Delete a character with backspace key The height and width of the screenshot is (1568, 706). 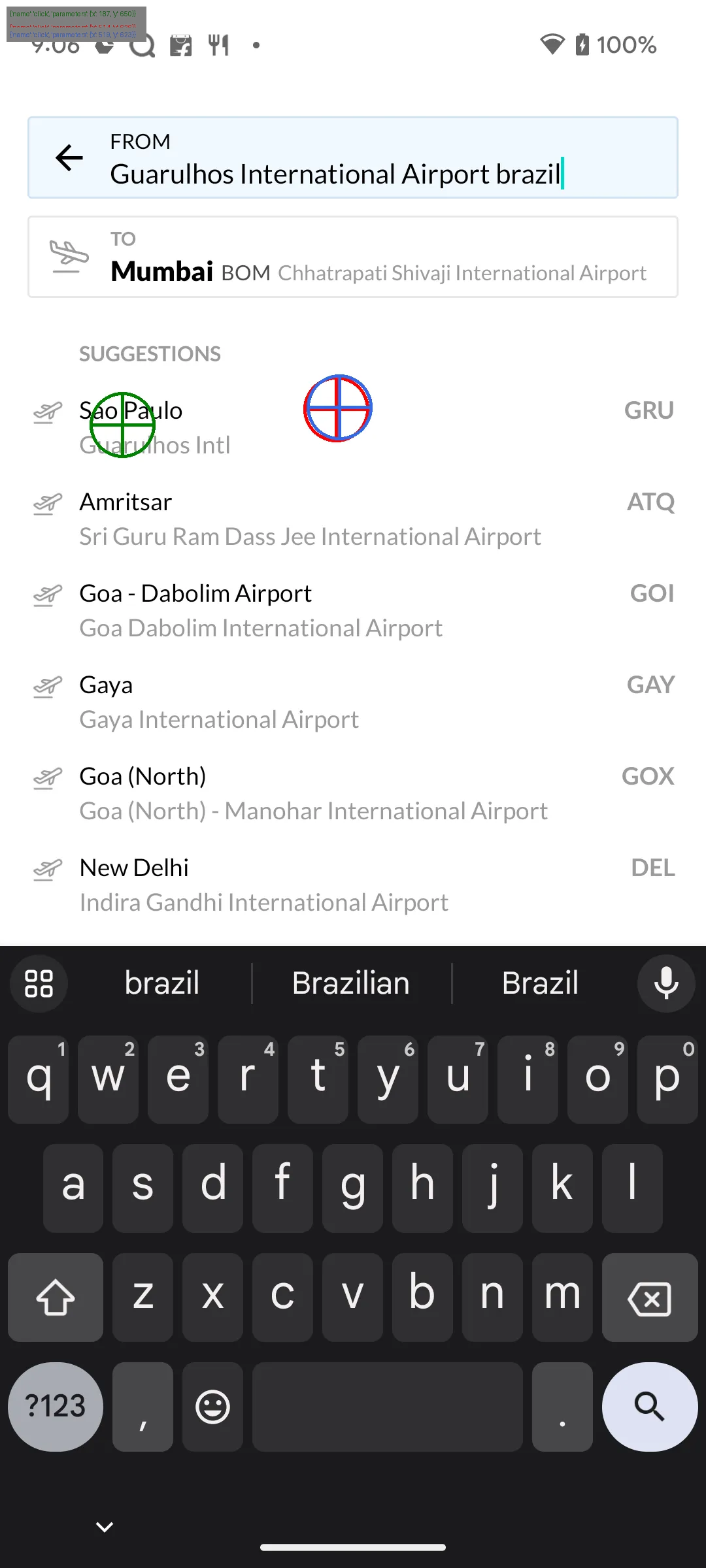point(649,1298)
